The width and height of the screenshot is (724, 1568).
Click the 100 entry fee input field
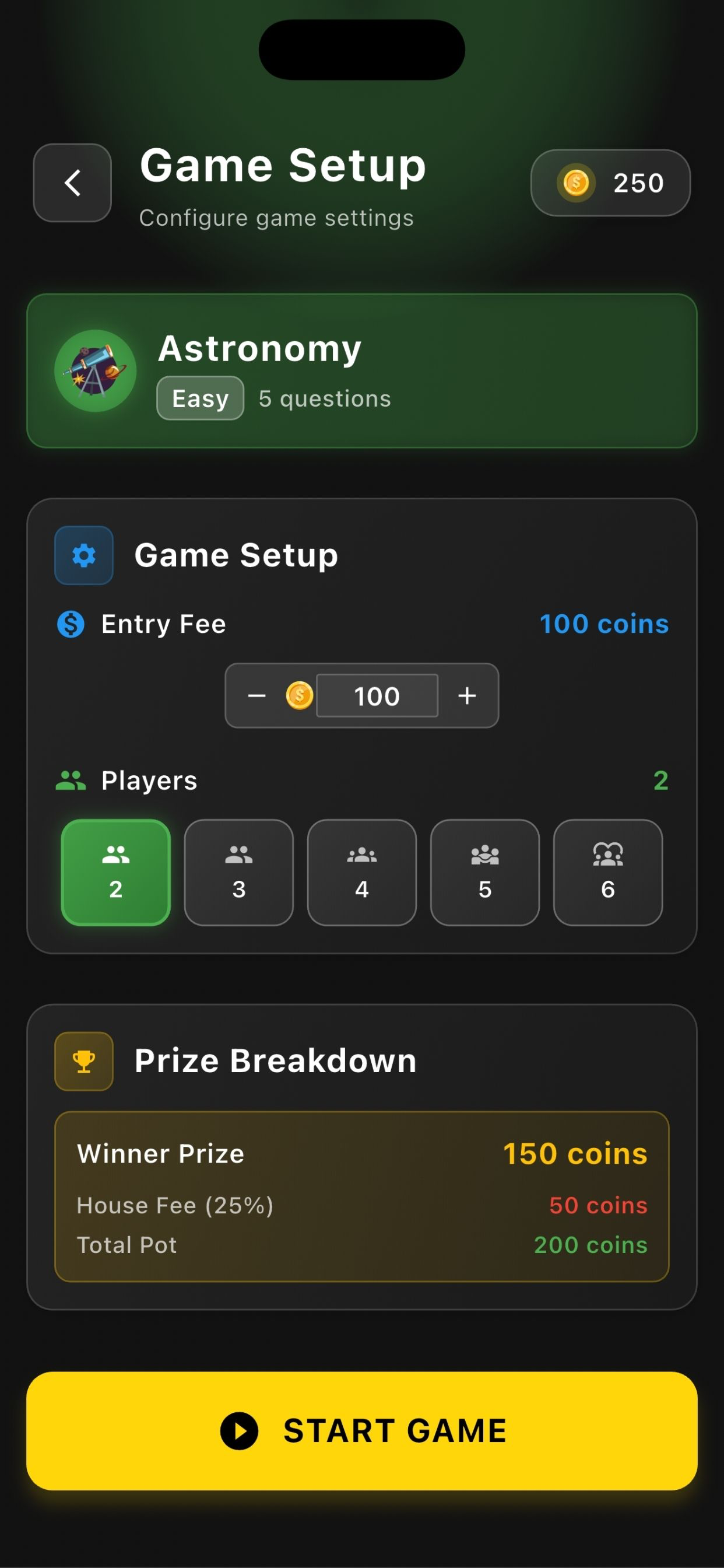(x=376, y=695)
